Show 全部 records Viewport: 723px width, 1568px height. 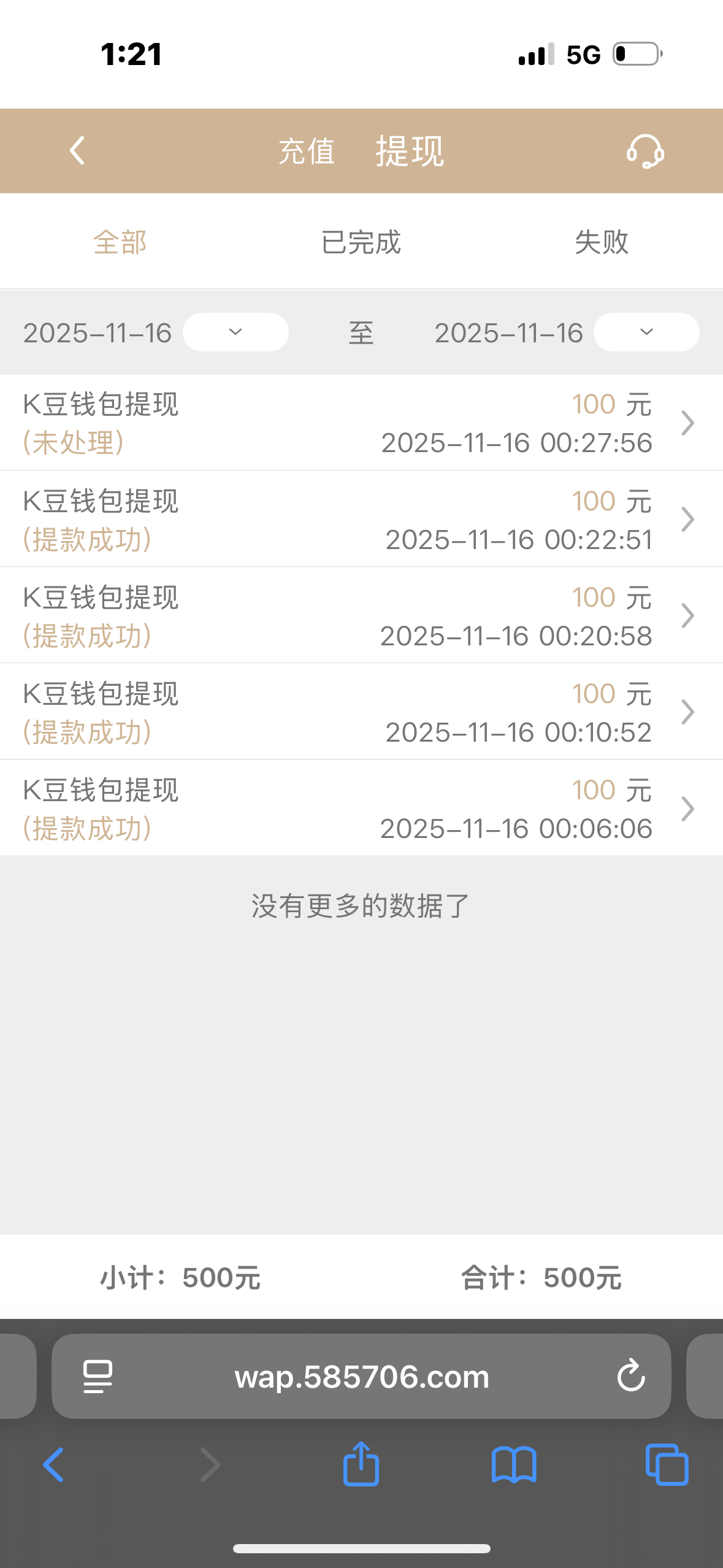tap(120, 242)
